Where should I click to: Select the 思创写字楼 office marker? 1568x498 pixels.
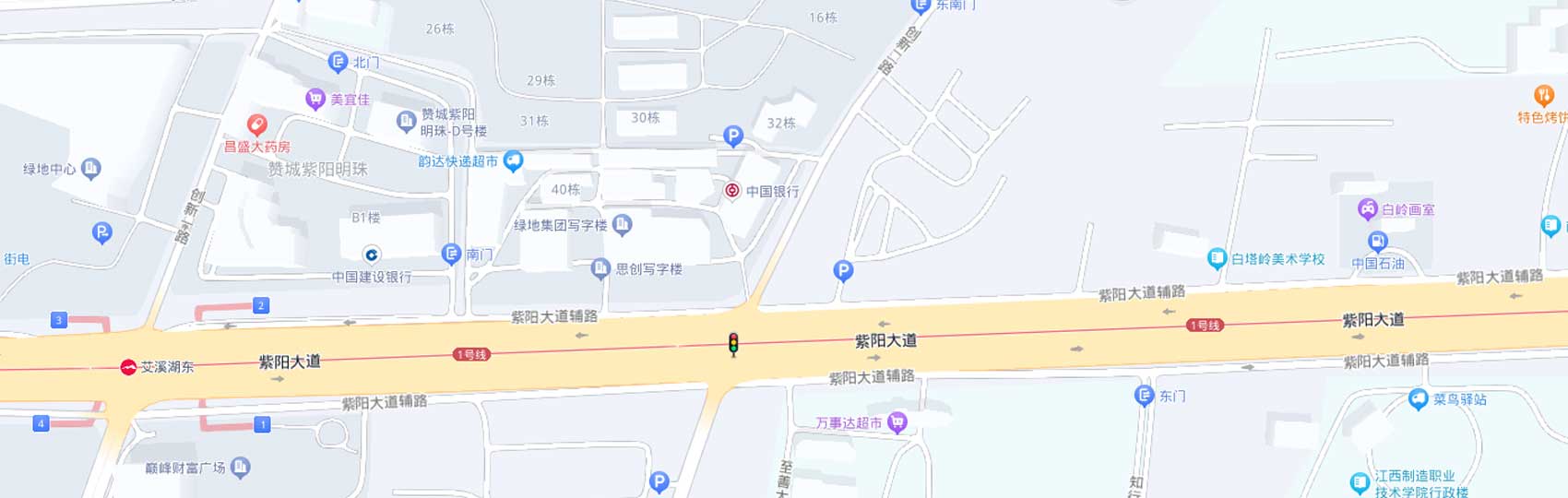coord(600,268)
